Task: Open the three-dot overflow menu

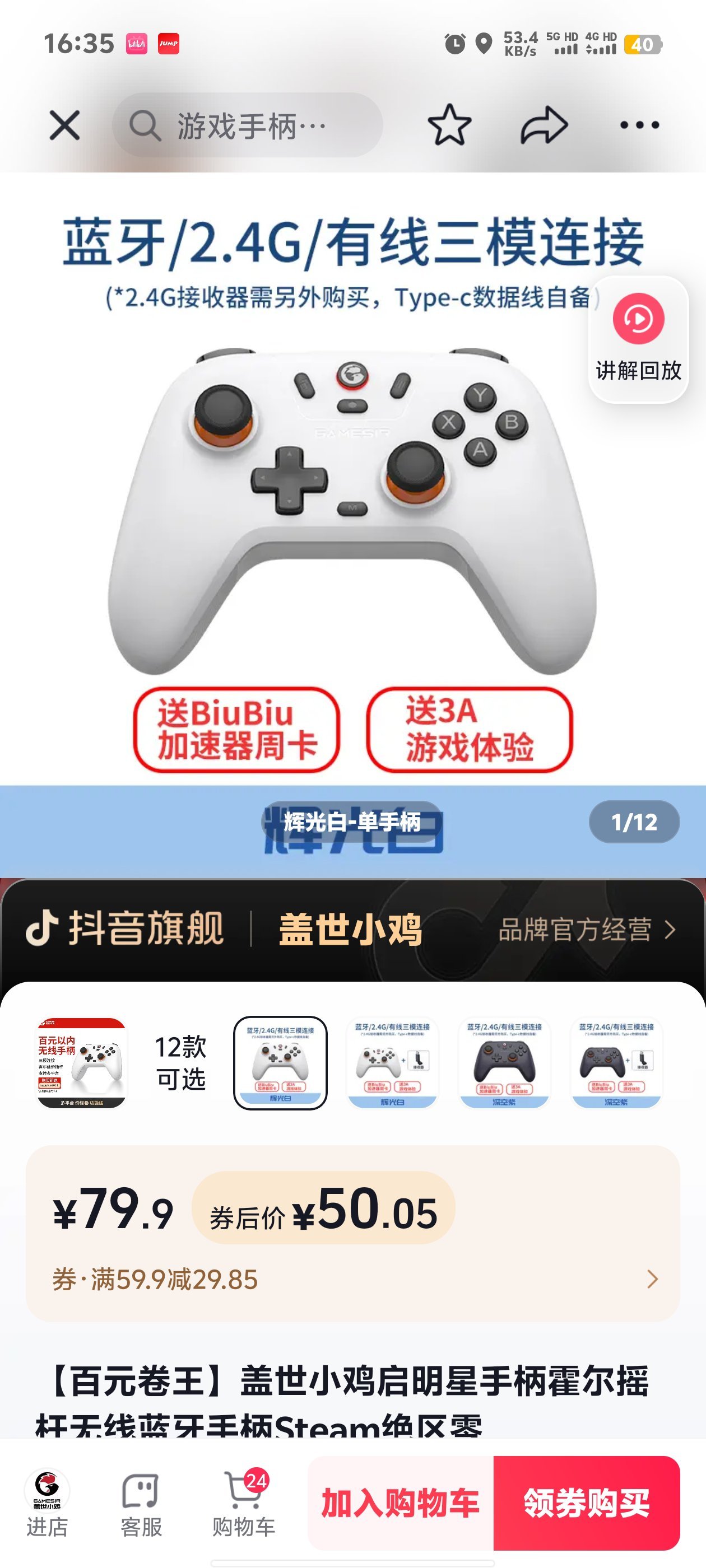Action: tap(639, 125)
